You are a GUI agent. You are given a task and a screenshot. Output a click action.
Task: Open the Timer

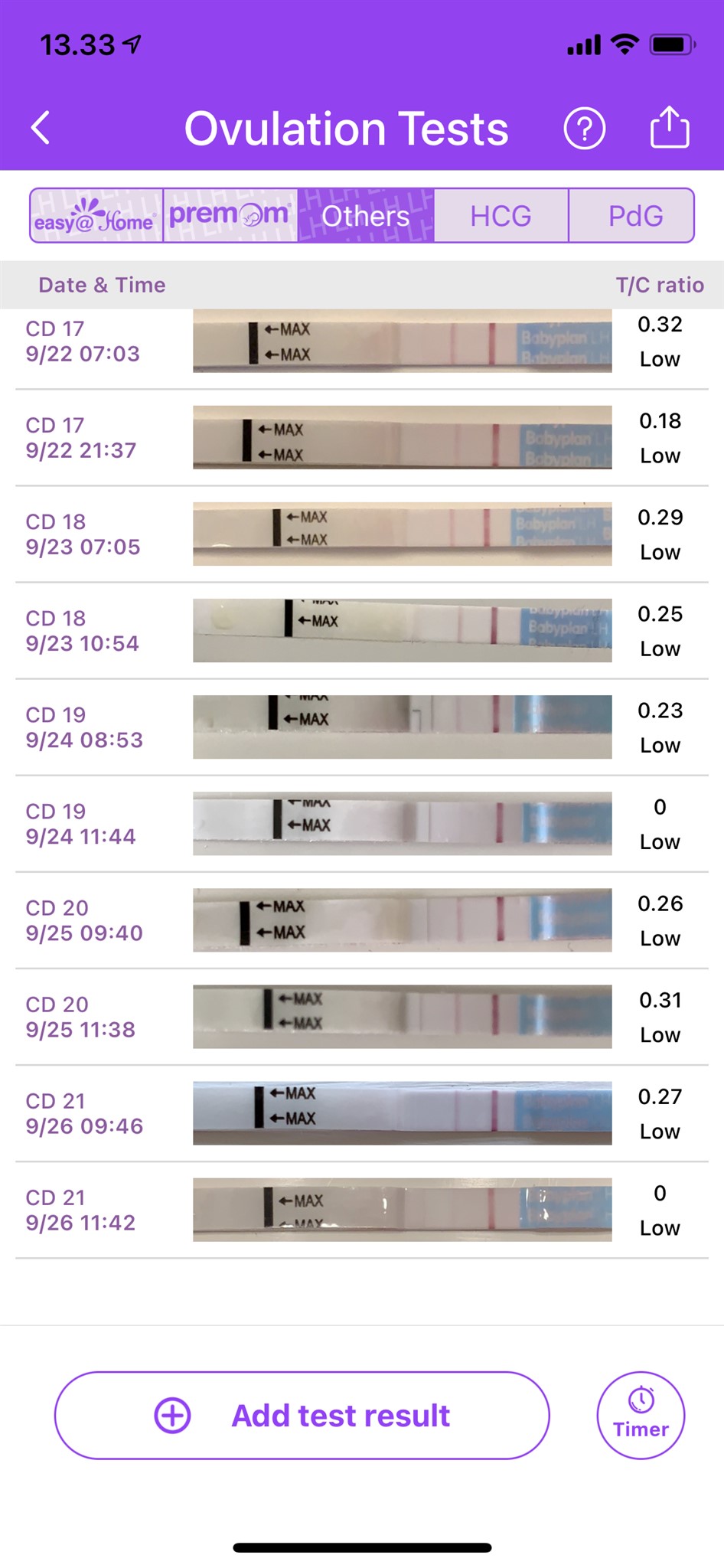tap(641, 1416)
